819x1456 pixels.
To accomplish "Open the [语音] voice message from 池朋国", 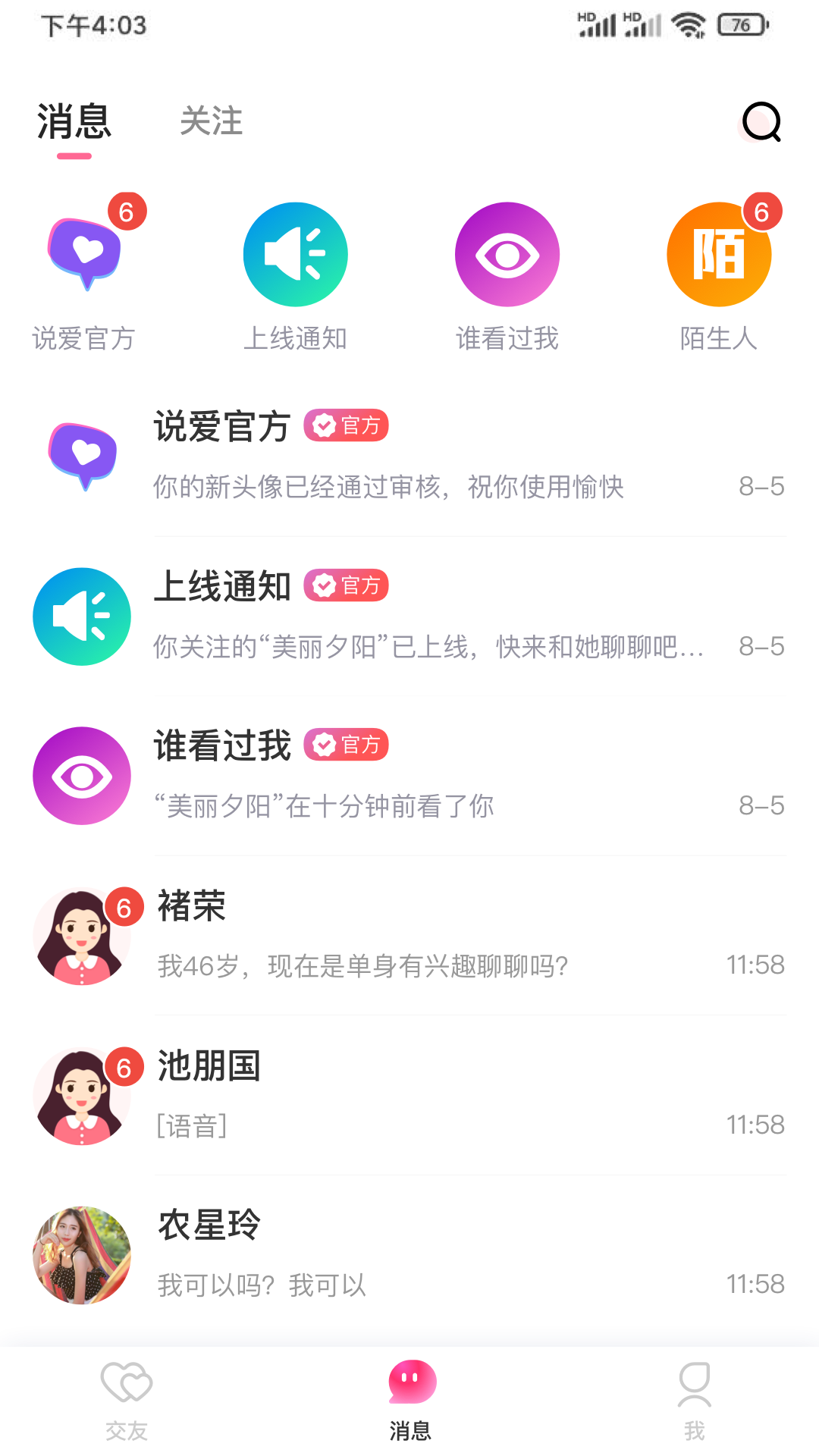I will (191, 1125).
